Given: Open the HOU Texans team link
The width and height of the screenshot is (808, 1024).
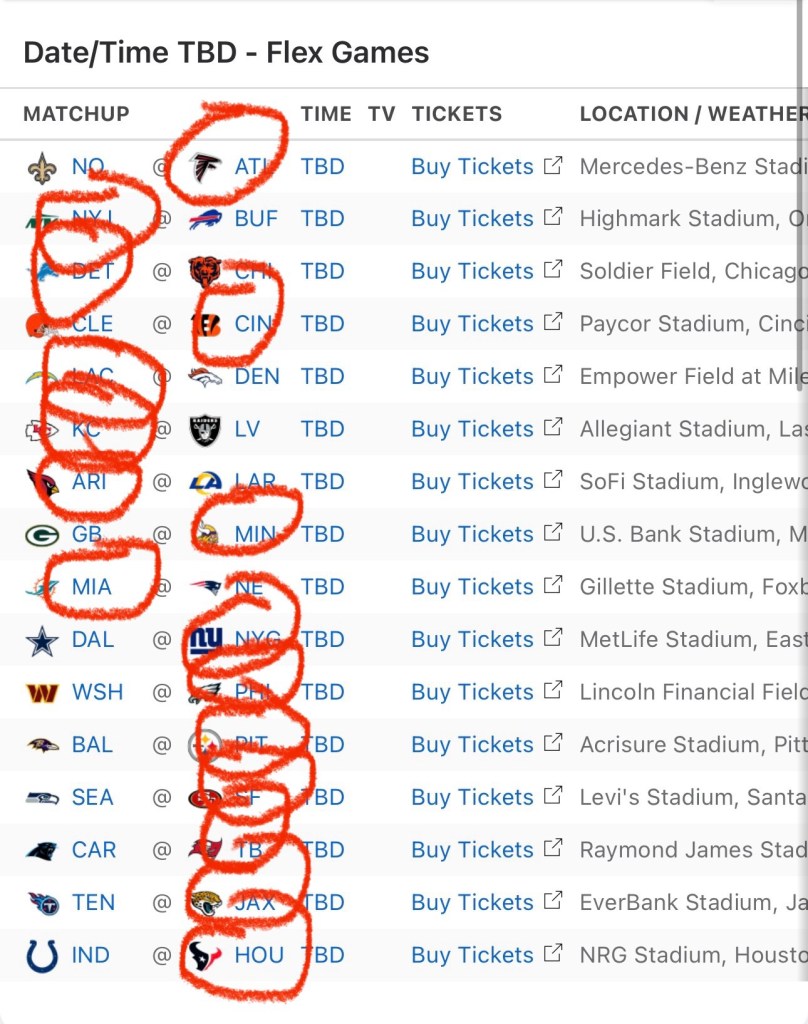Looking at the screenshot, I should pyautogui.click(x=259, y=955).
